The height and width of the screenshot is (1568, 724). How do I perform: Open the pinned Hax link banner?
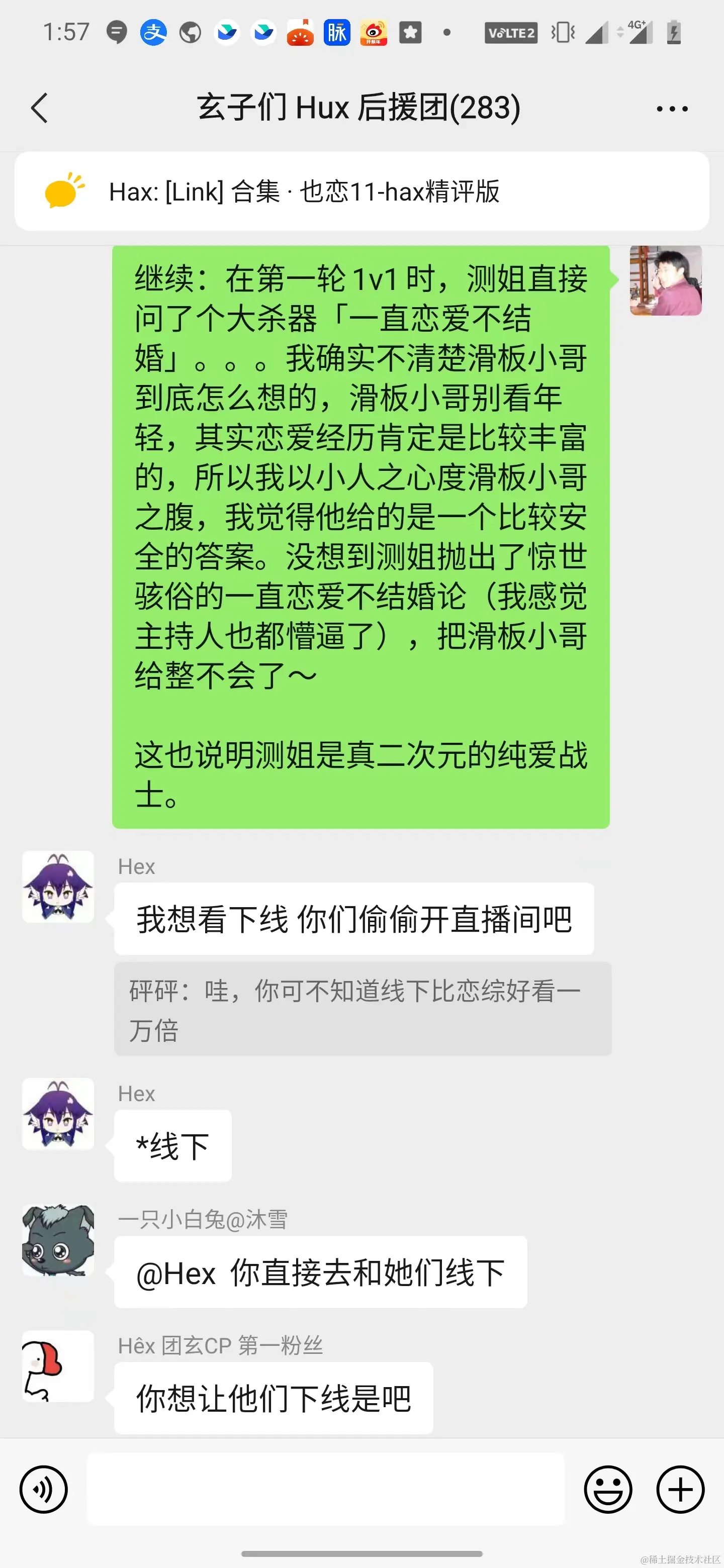pyautogui.click(x=361, y=191)
